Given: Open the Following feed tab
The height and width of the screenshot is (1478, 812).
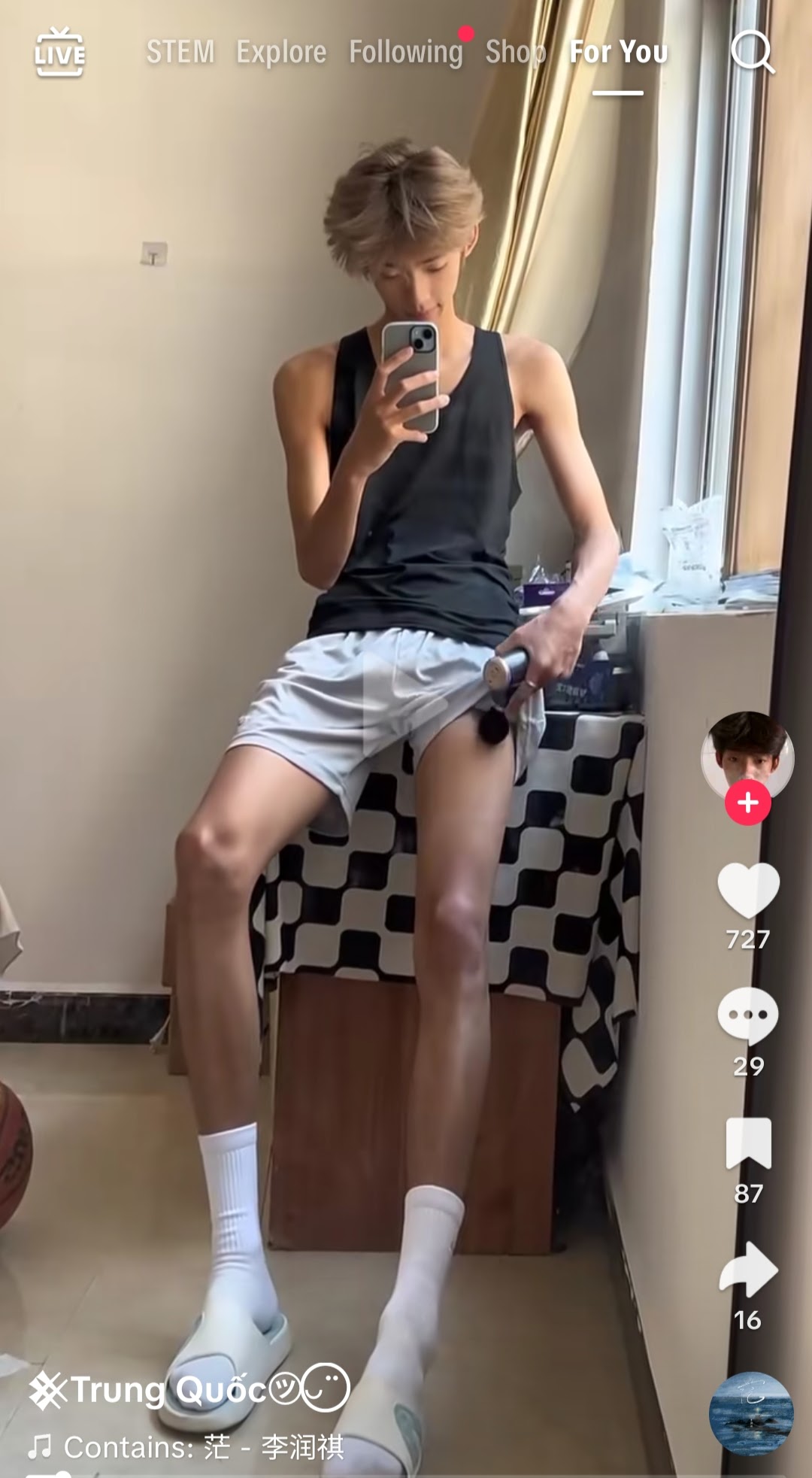Looking at the screenshot, I should coord(405,52).
